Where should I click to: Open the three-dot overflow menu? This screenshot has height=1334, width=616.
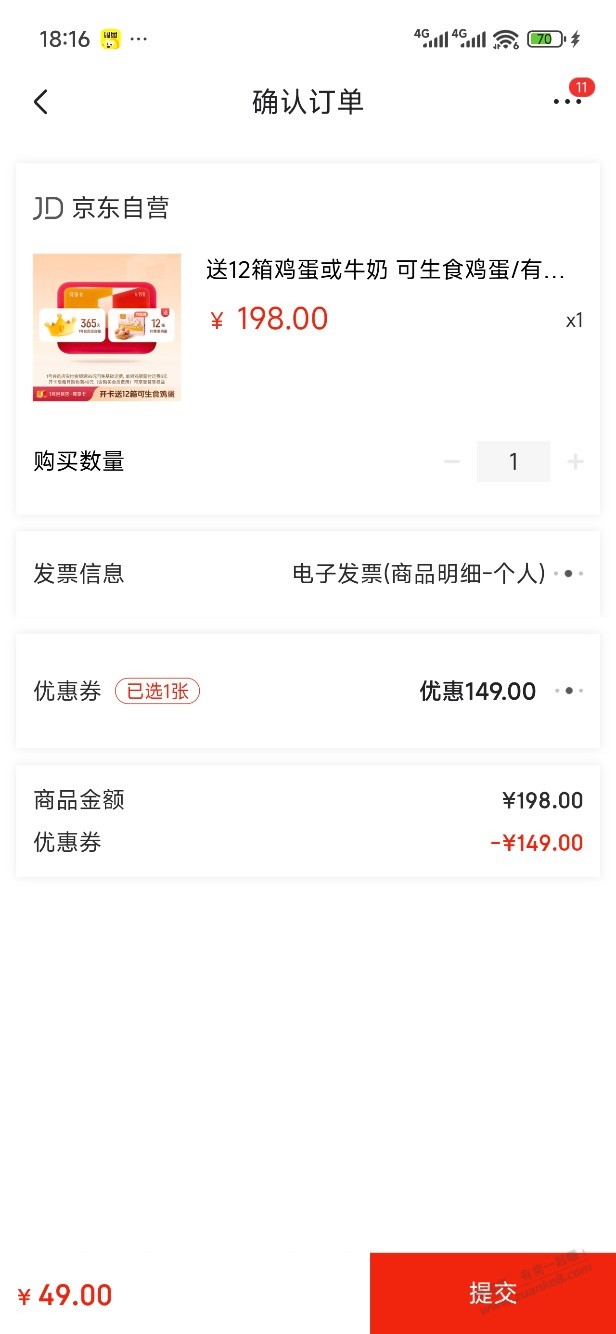[x=567, y=102]
